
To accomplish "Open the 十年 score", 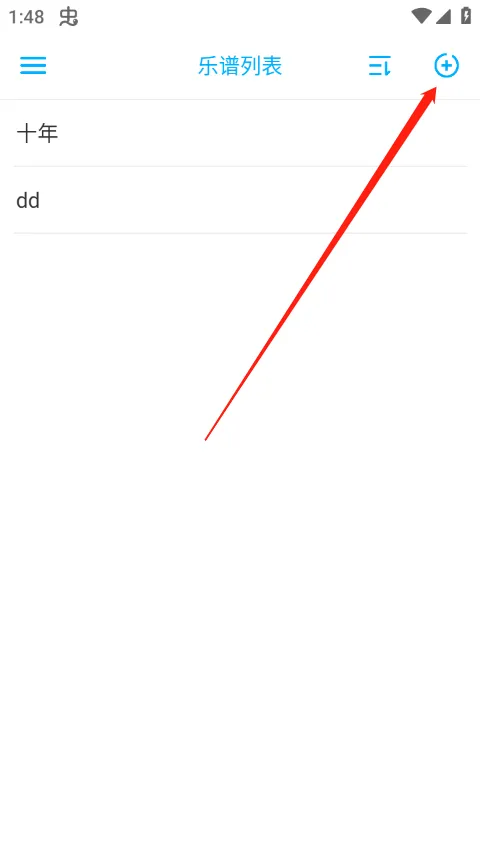I will [240, 133].
